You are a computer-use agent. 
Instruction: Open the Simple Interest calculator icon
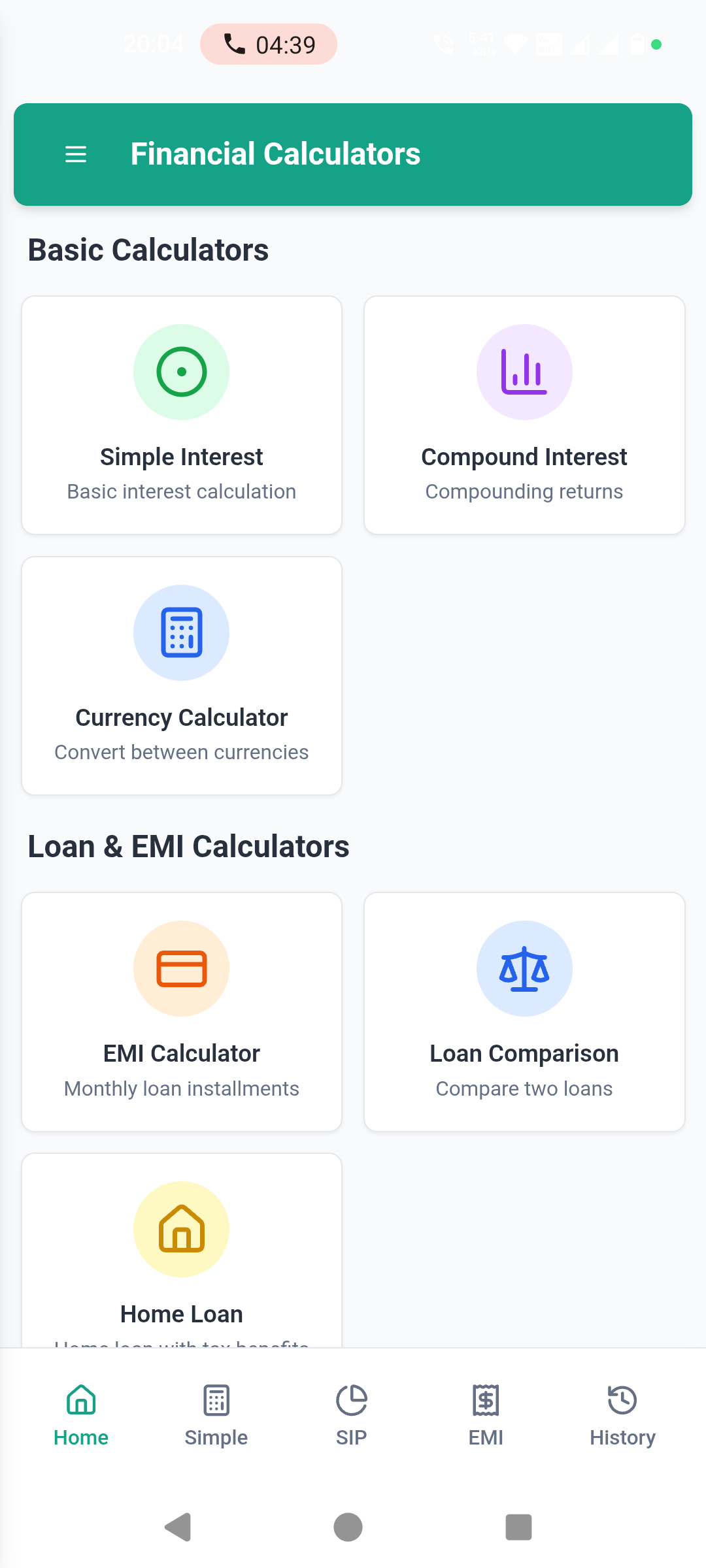click(181, 371)
